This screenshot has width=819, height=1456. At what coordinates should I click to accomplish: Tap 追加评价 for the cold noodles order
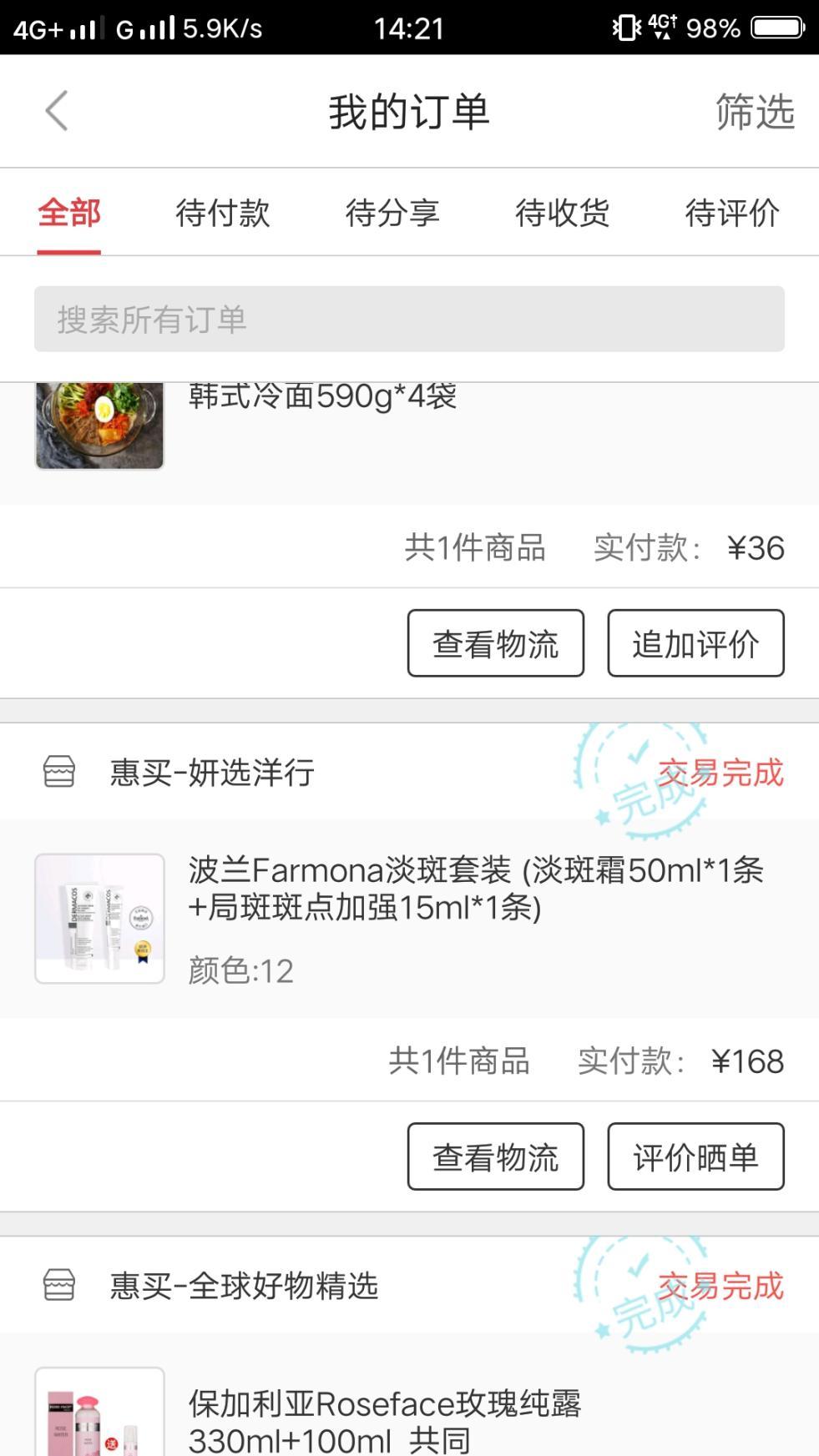(695, 643)
